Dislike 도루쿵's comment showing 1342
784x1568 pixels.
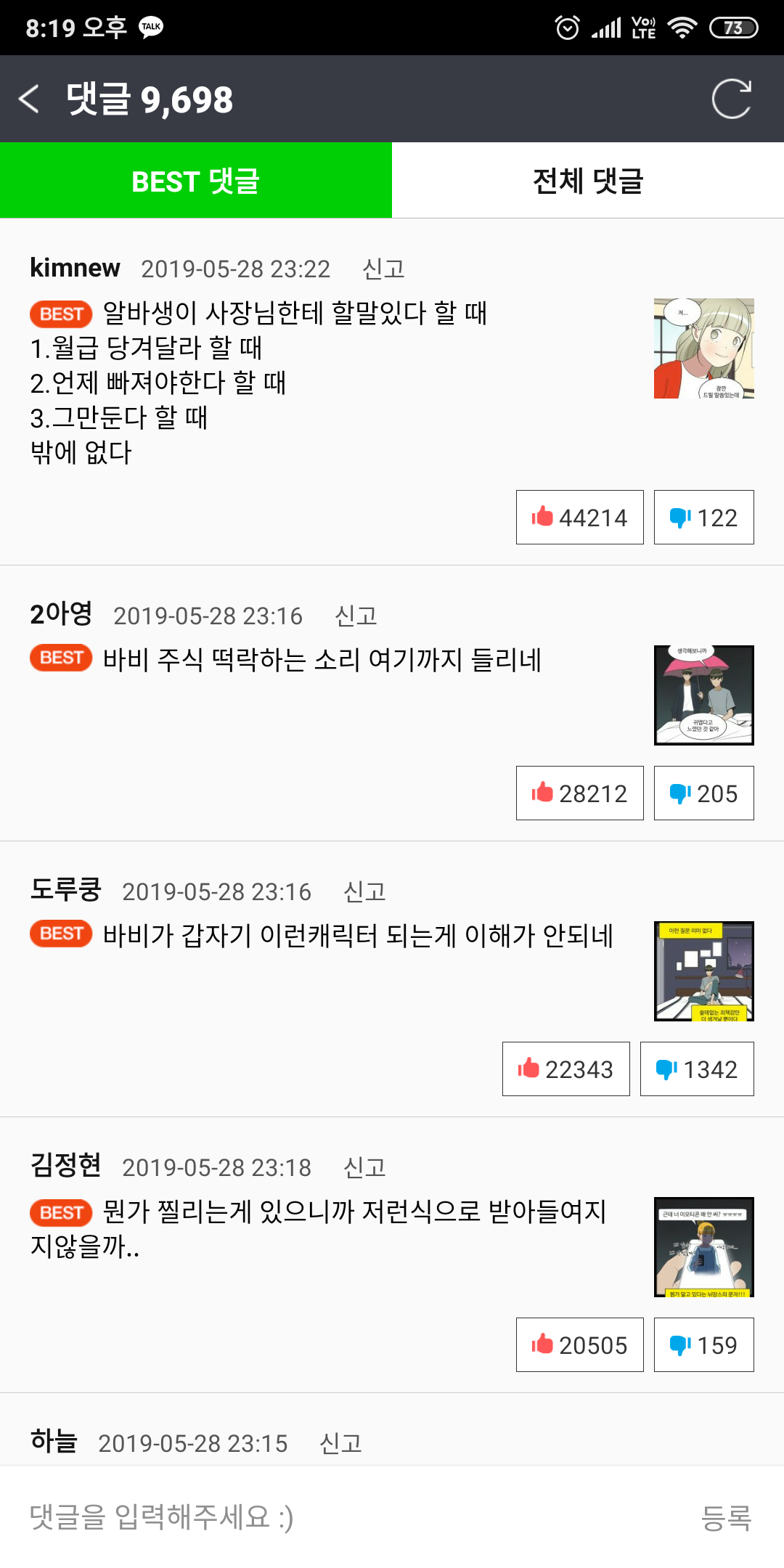click(x=697, y=1069)
